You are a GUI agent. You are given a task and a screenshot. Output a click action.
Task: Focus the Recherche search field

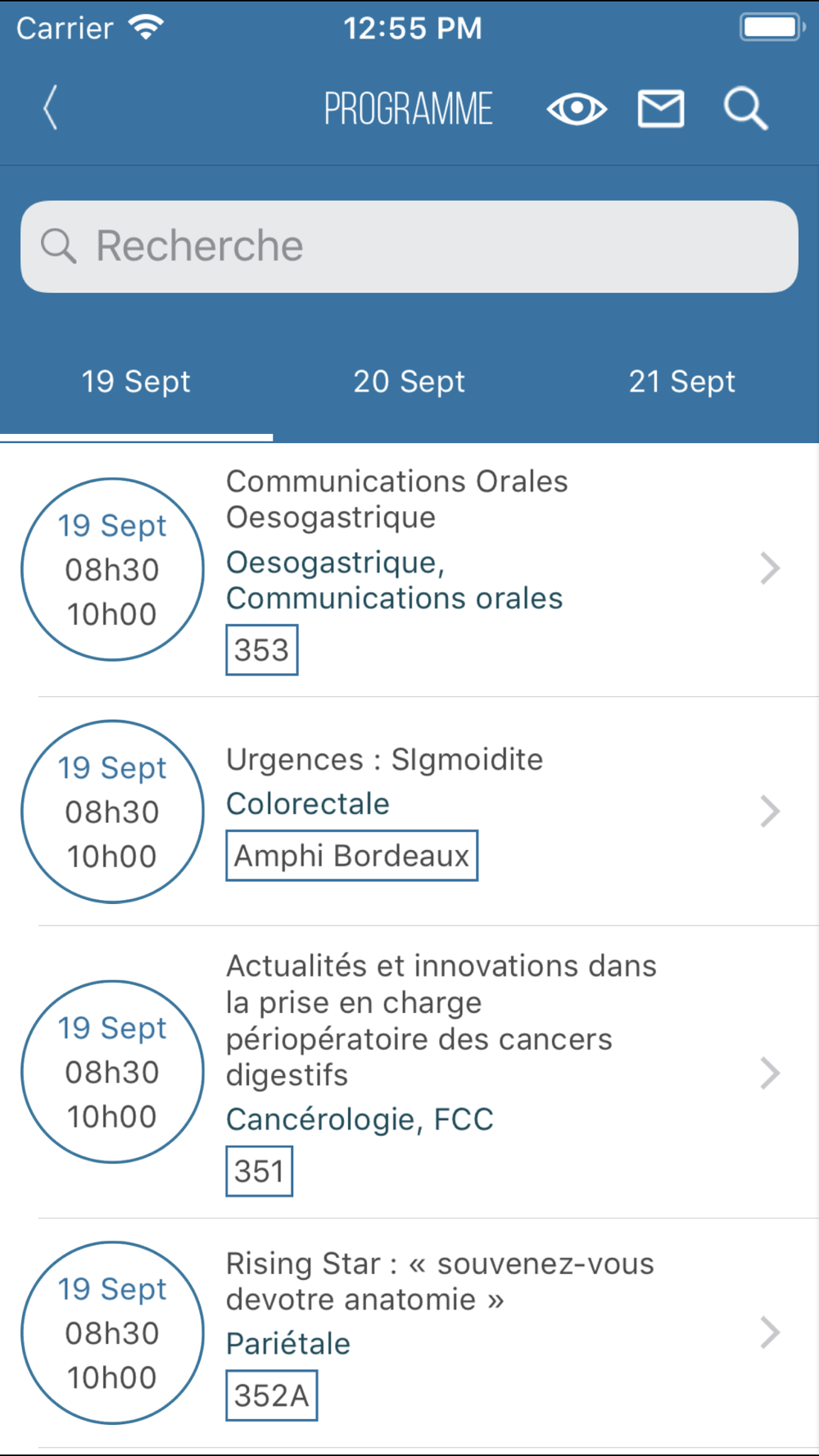(409, 246)
